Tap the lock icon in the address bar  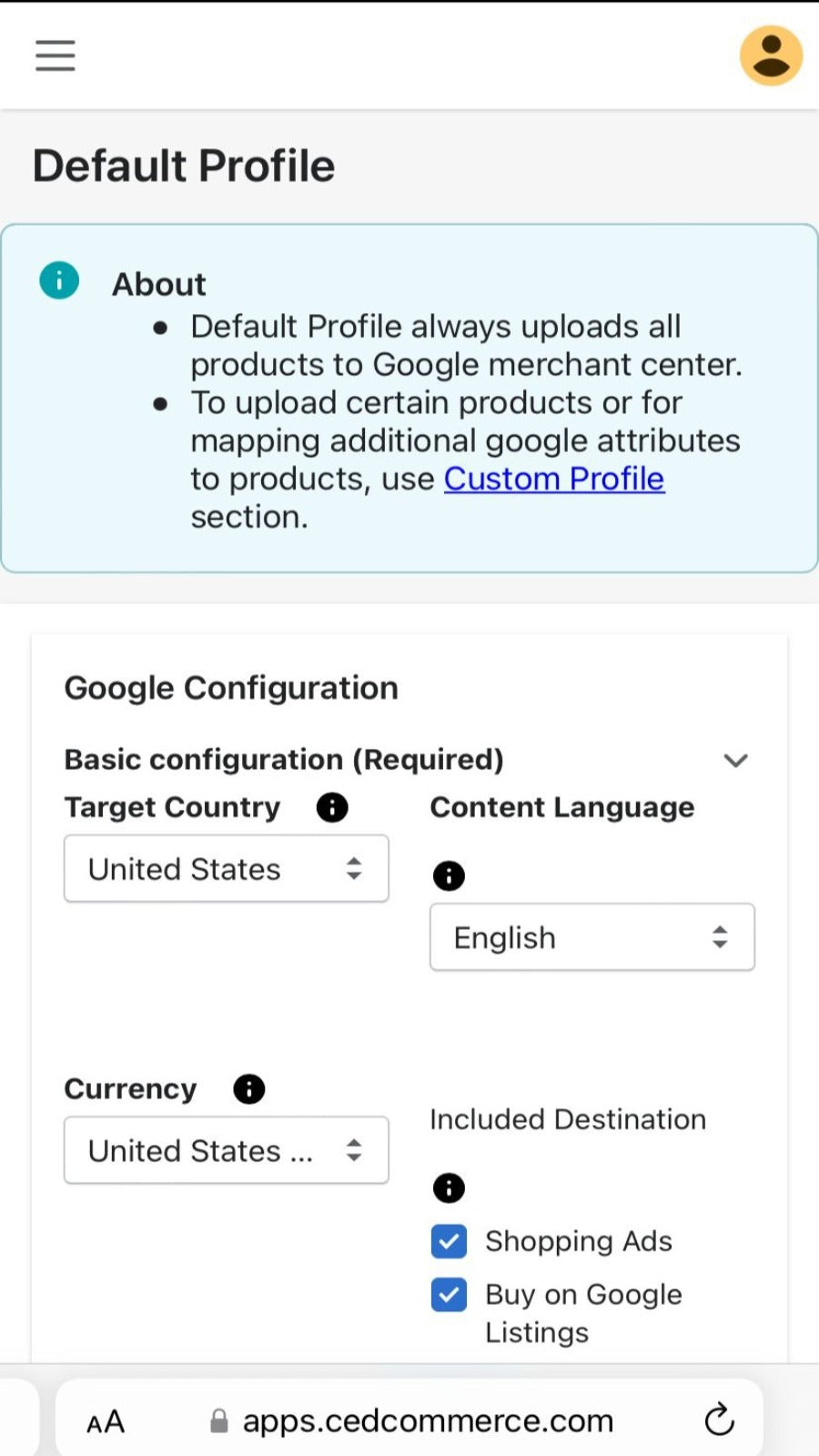click(x=218, y=1421)
